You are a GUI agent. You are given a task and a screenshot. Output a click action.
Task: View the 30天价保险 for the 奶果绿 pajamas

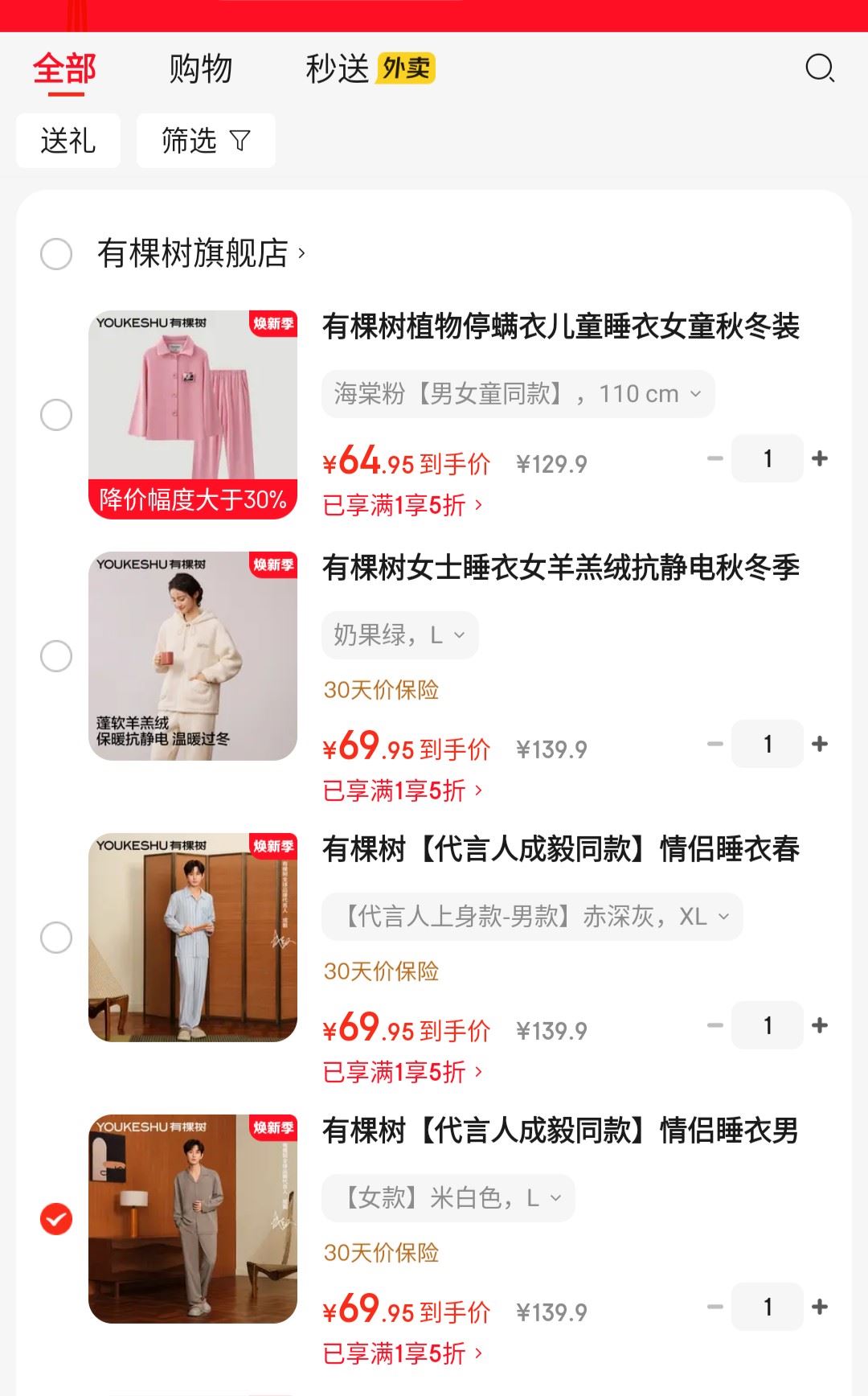(381, 690)
